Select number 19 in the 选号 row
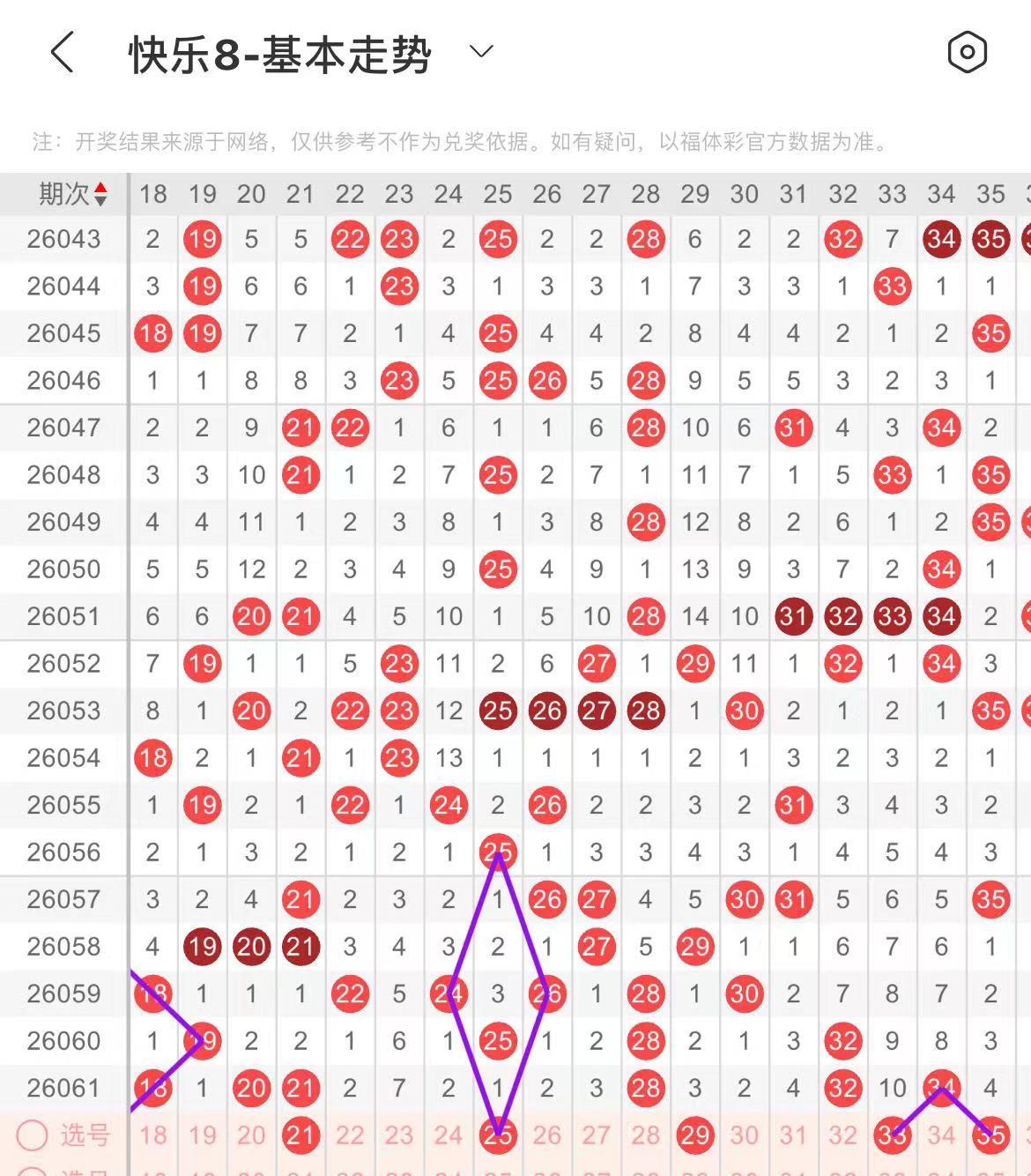The width and height of the screenshot is (1031, 1176). coord(203,1135)
